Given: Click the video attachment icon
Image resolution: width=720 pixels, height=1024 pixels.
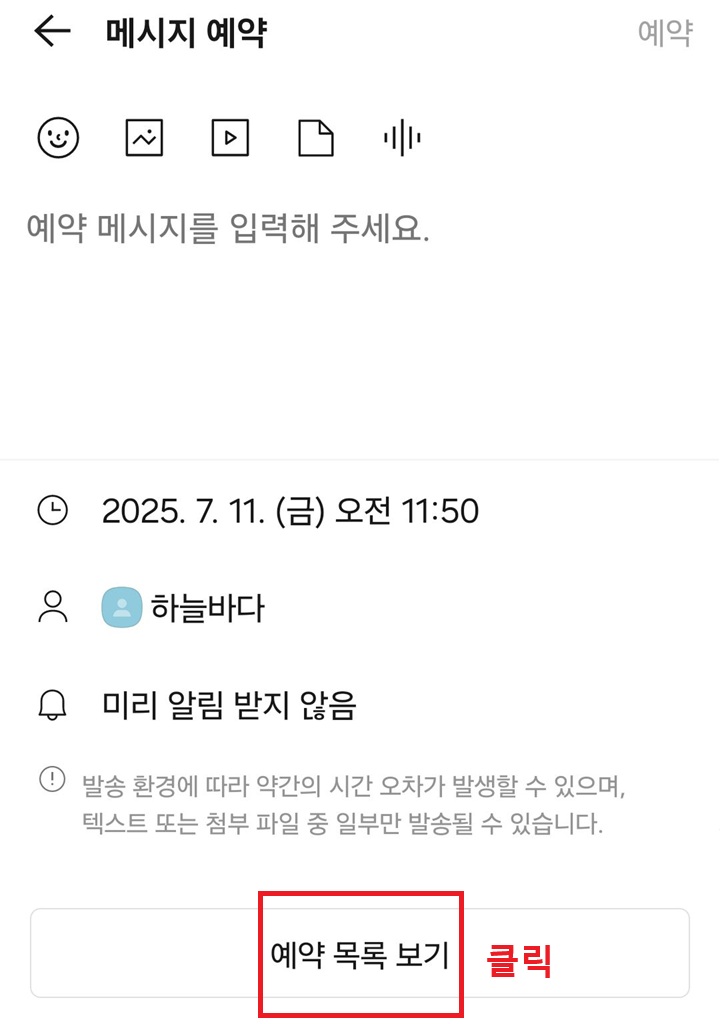Looking at the screenshot, I should tap(229, 138).
